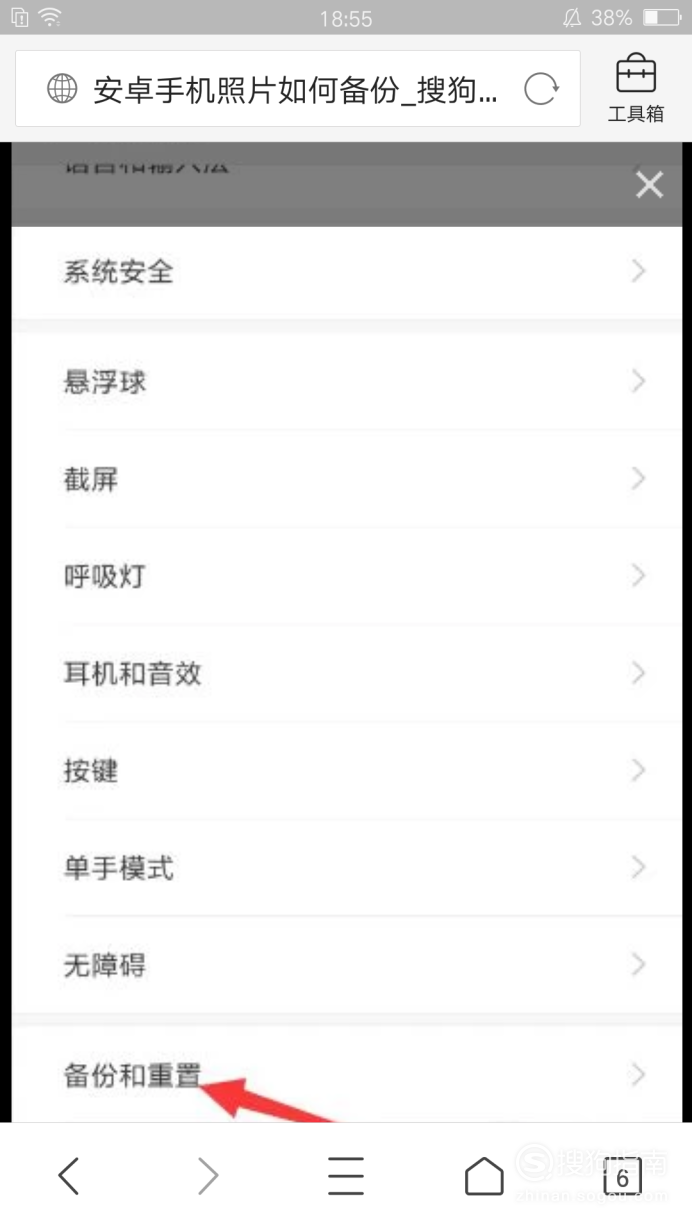The height and width of the screenshot is (1230, 692).
Task: Open the 工具箱 toolbox
Action: tap(636, 90)
